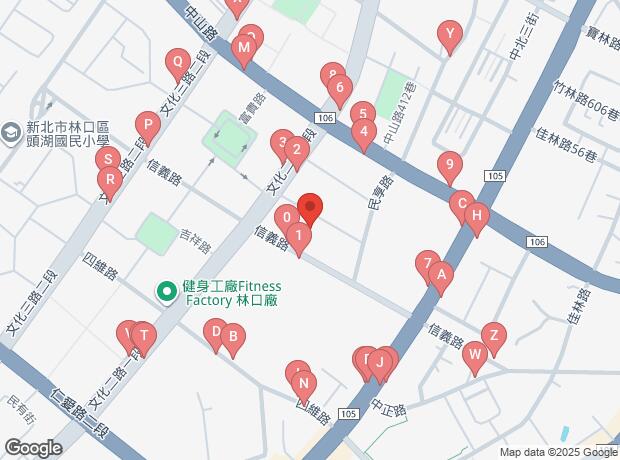Image resolution: width=620 pixels, height=460 pixels.
Task: Open the marker labeled A
Action: pos(441,279)
